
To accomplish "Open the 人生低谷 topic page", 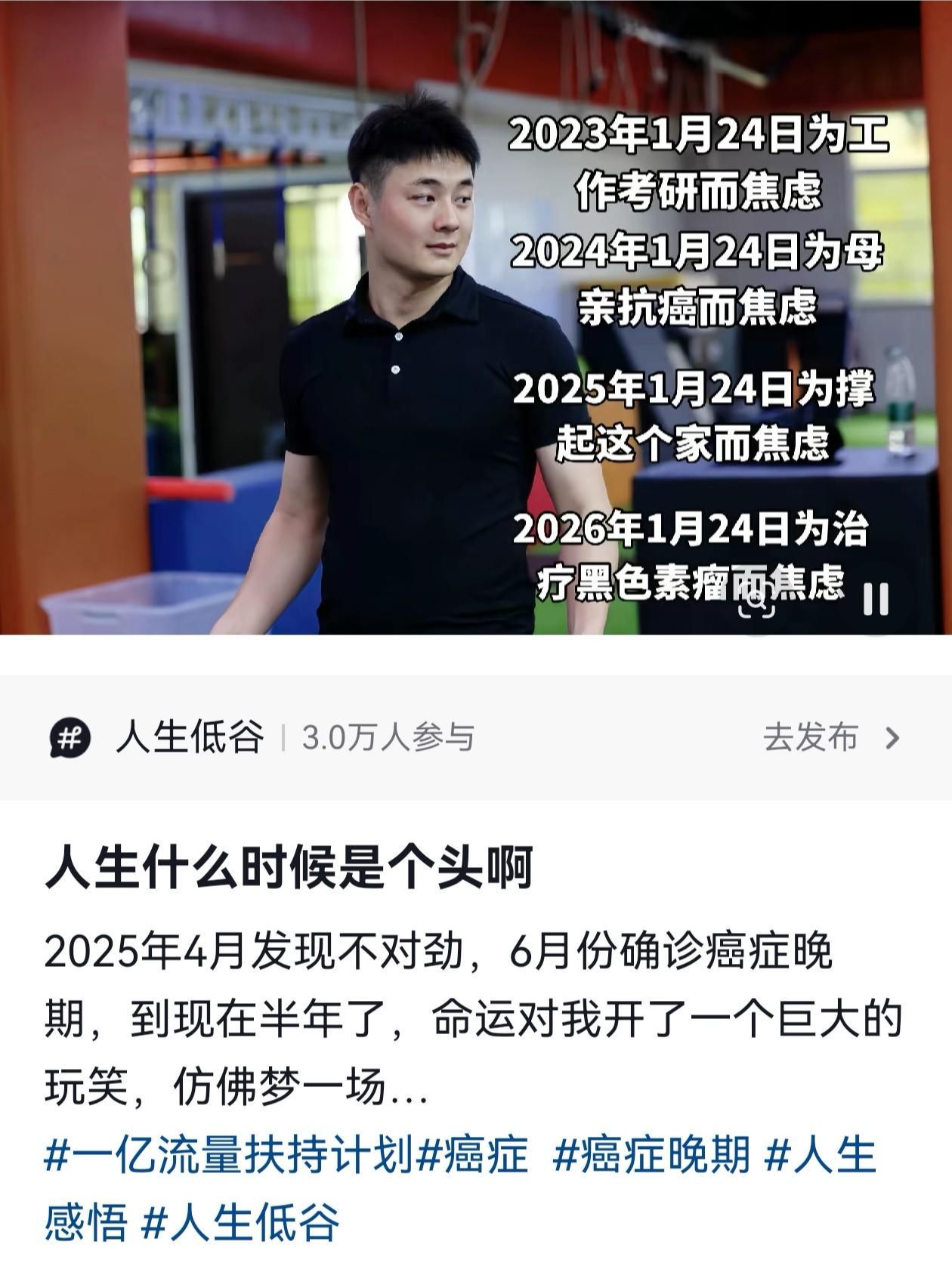I will (189, 737).
